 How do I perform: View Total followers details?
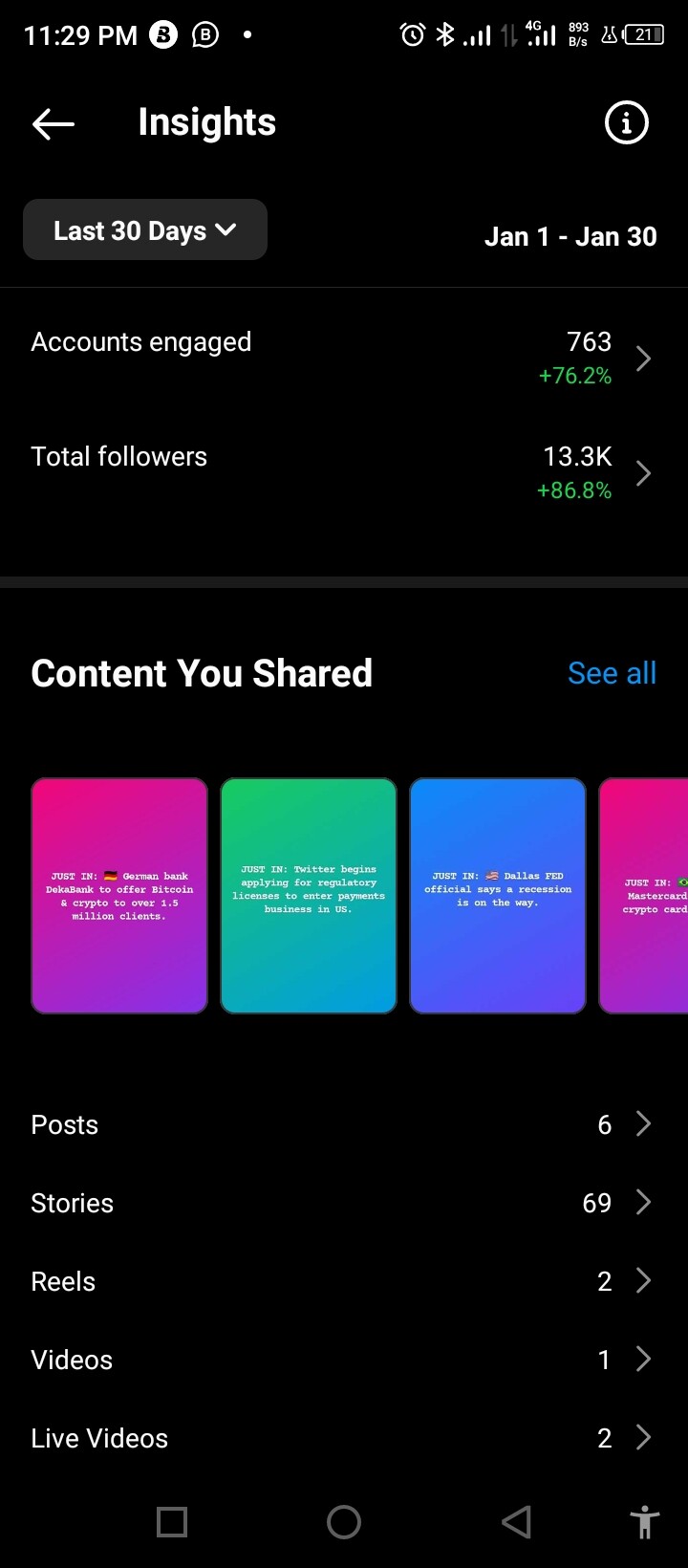344,473
